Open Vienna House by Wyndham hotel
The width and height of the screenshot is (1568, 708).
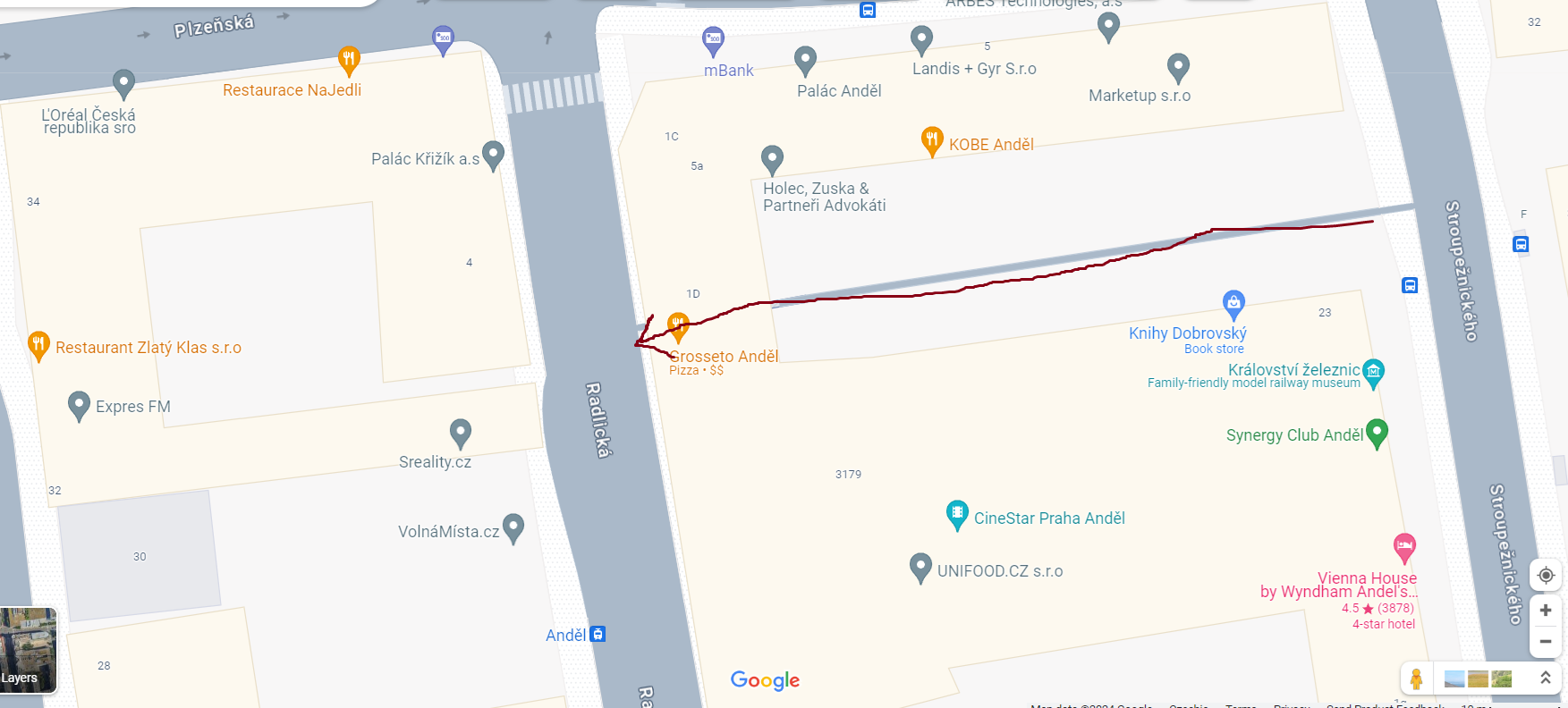point(1404,546)
